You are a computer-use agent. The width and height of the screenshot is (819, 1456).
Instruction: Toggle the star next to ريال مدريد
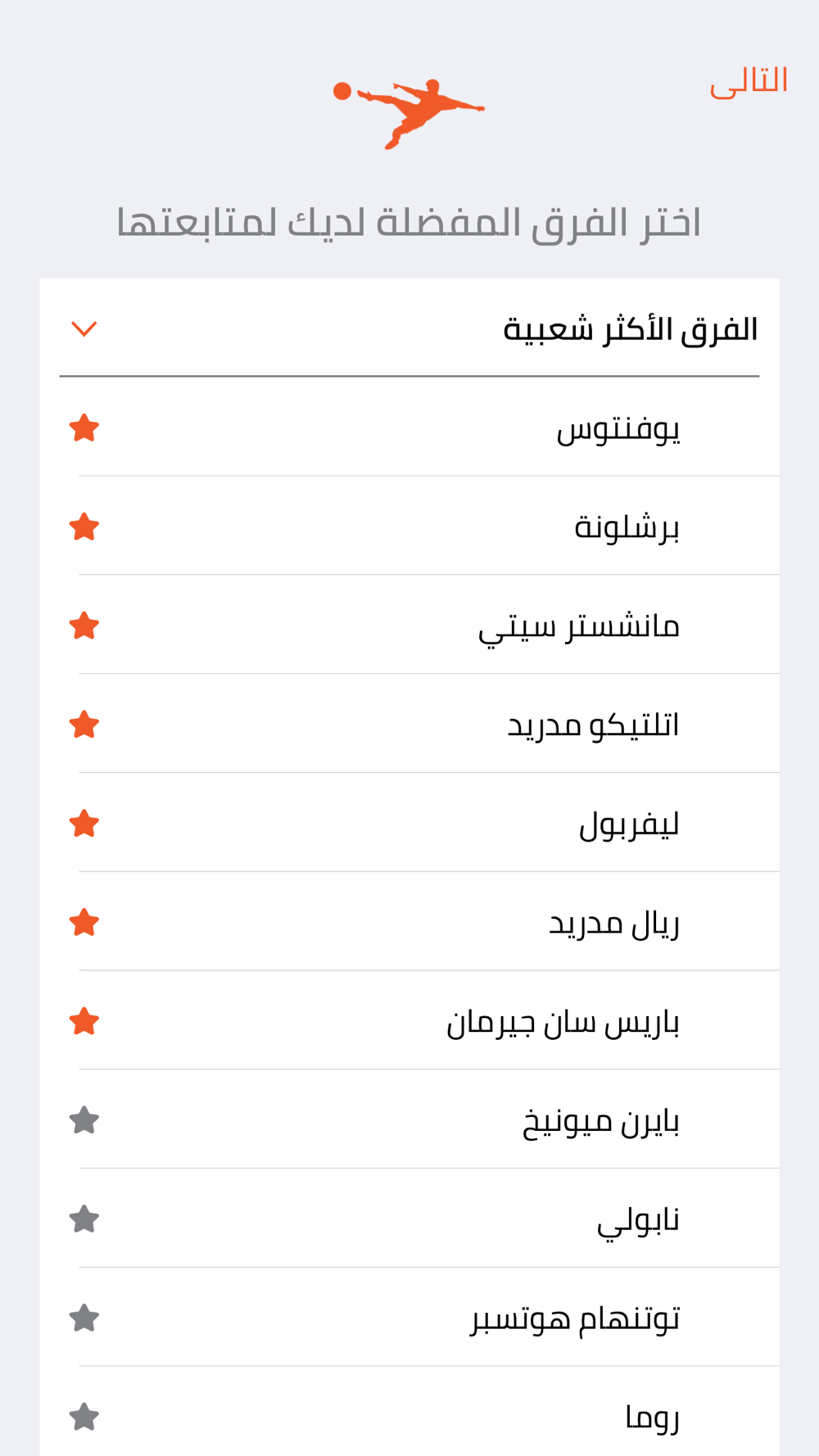pos(84,923)
